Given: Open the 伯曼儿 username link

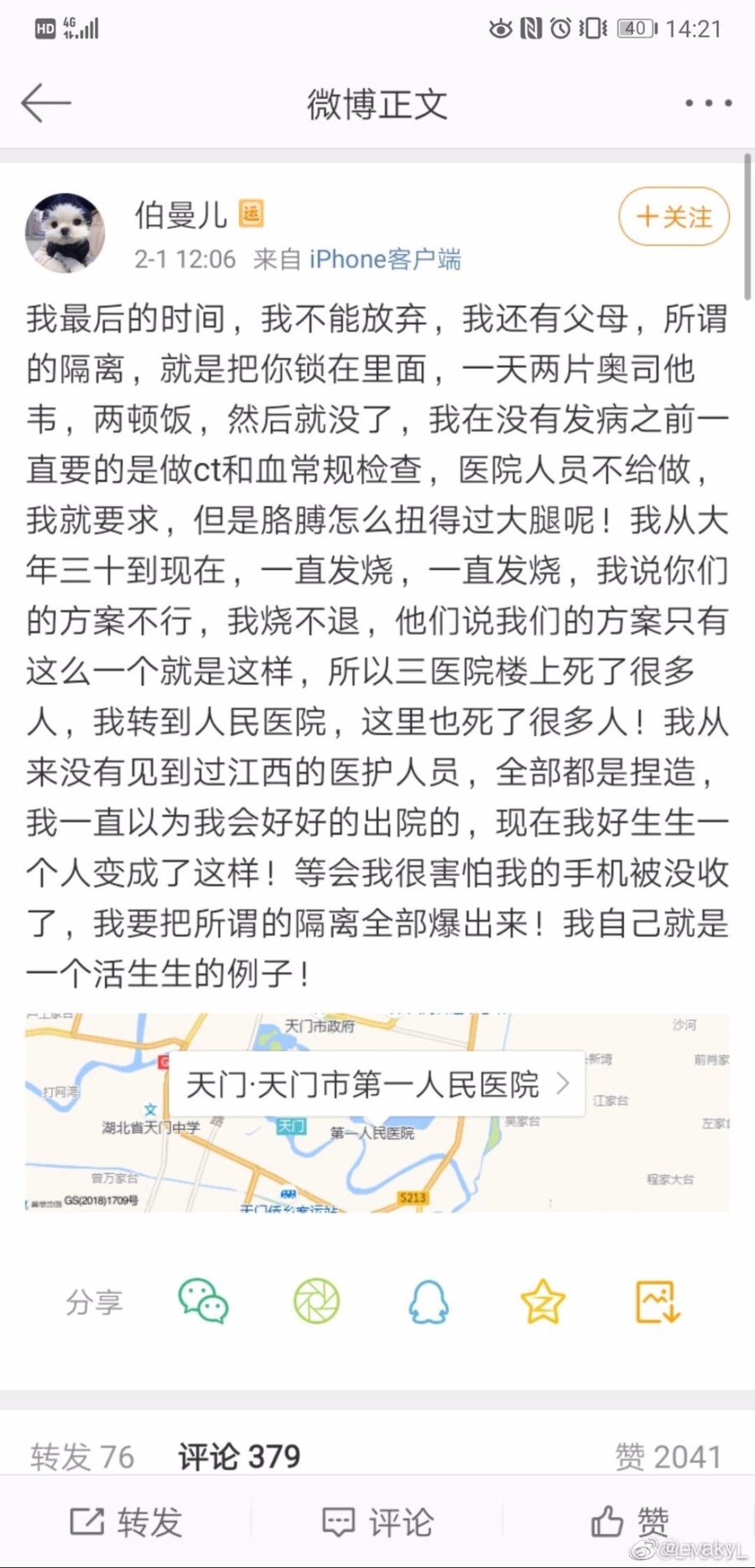Looking at the screenshot, I should pos(181,215).
